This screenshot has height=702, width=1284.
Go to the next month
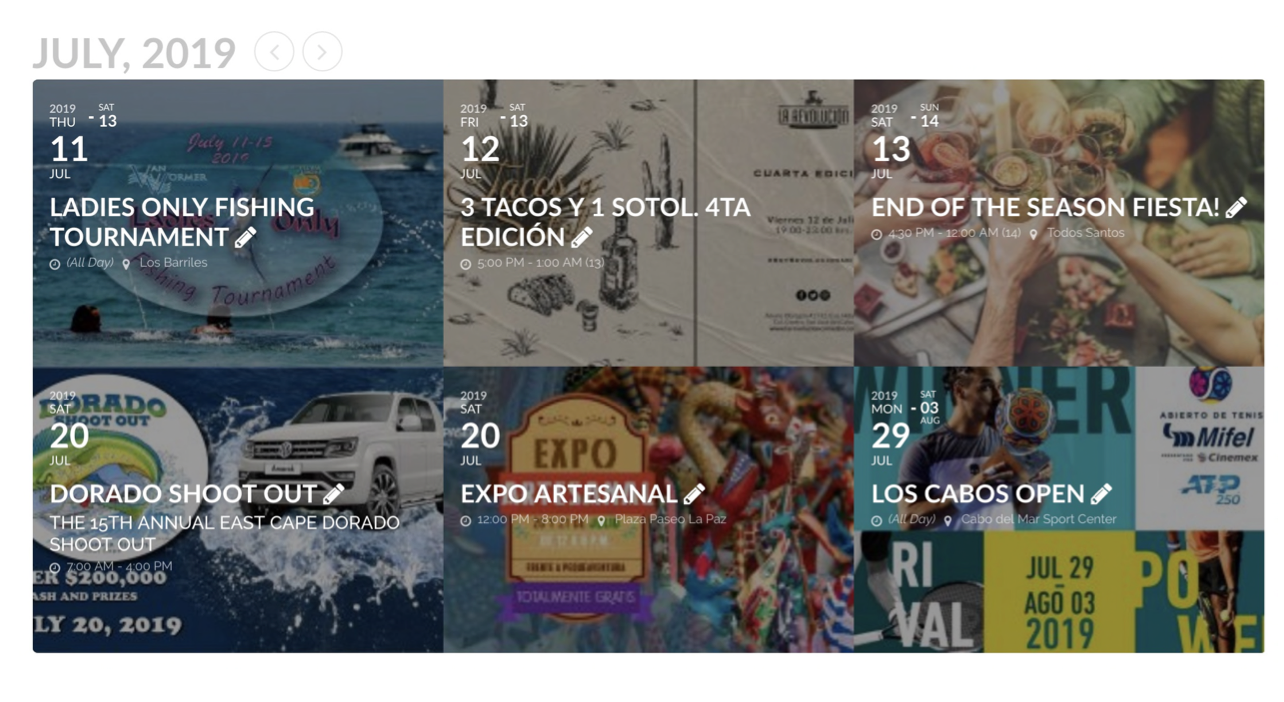coord(322,51)
